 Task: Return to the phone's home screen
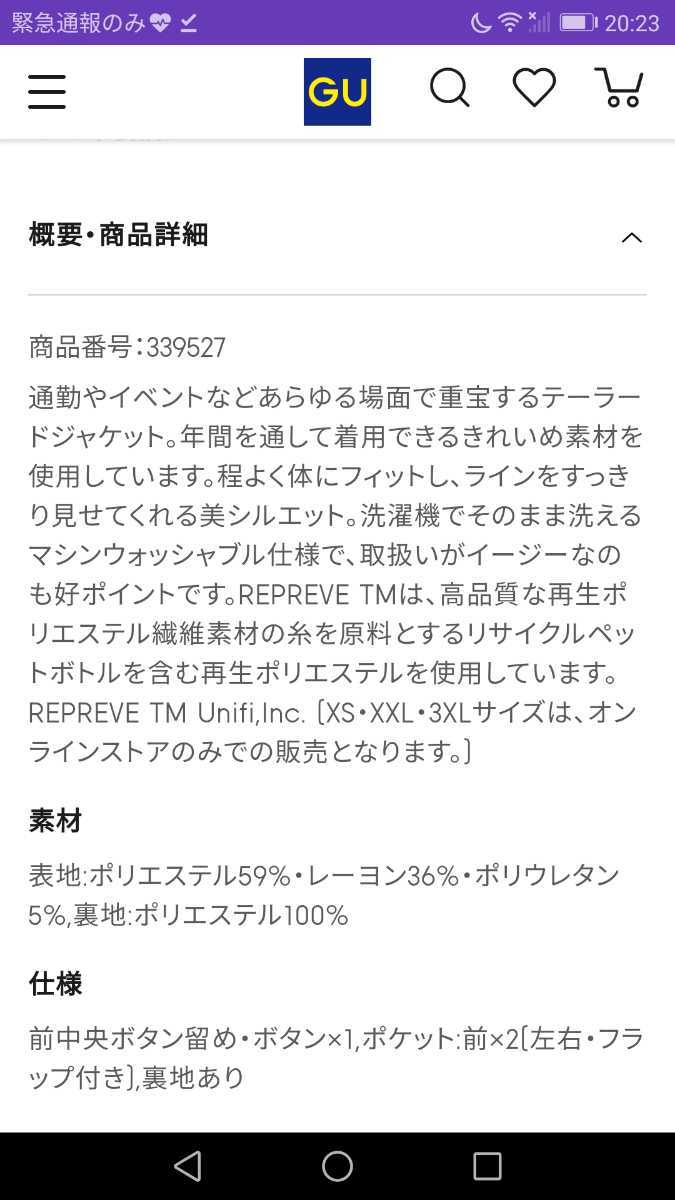pos(337,1166)
